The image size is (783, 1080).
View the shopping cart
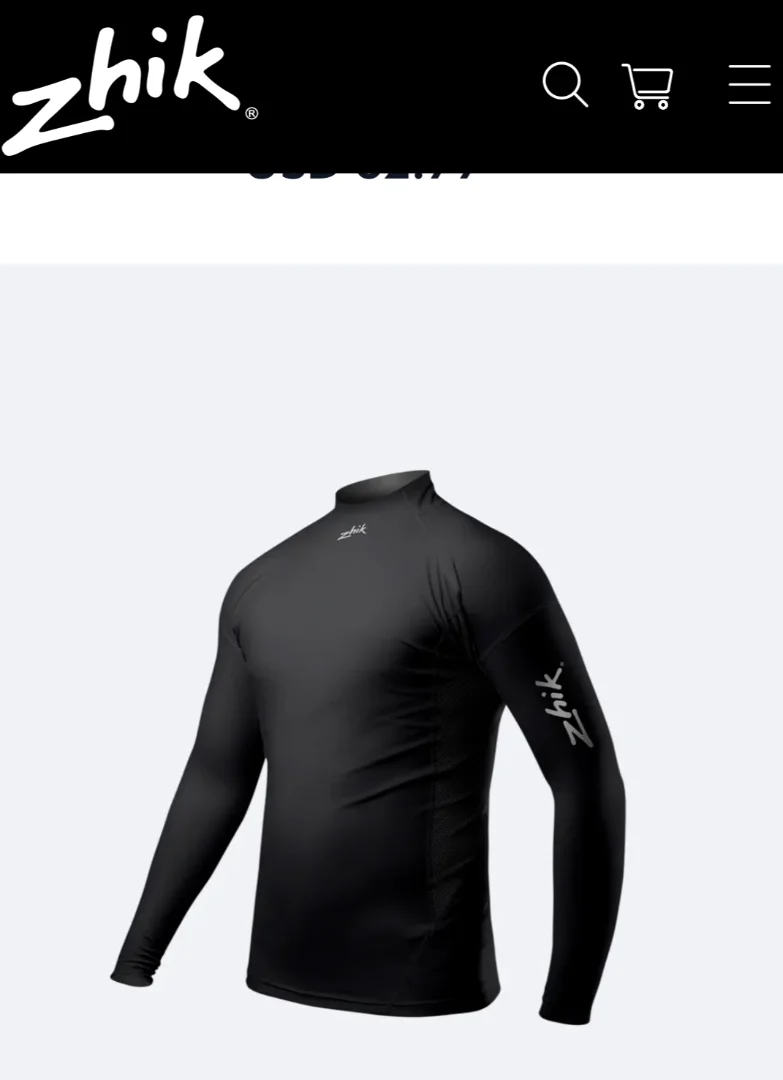pos(647,86)
